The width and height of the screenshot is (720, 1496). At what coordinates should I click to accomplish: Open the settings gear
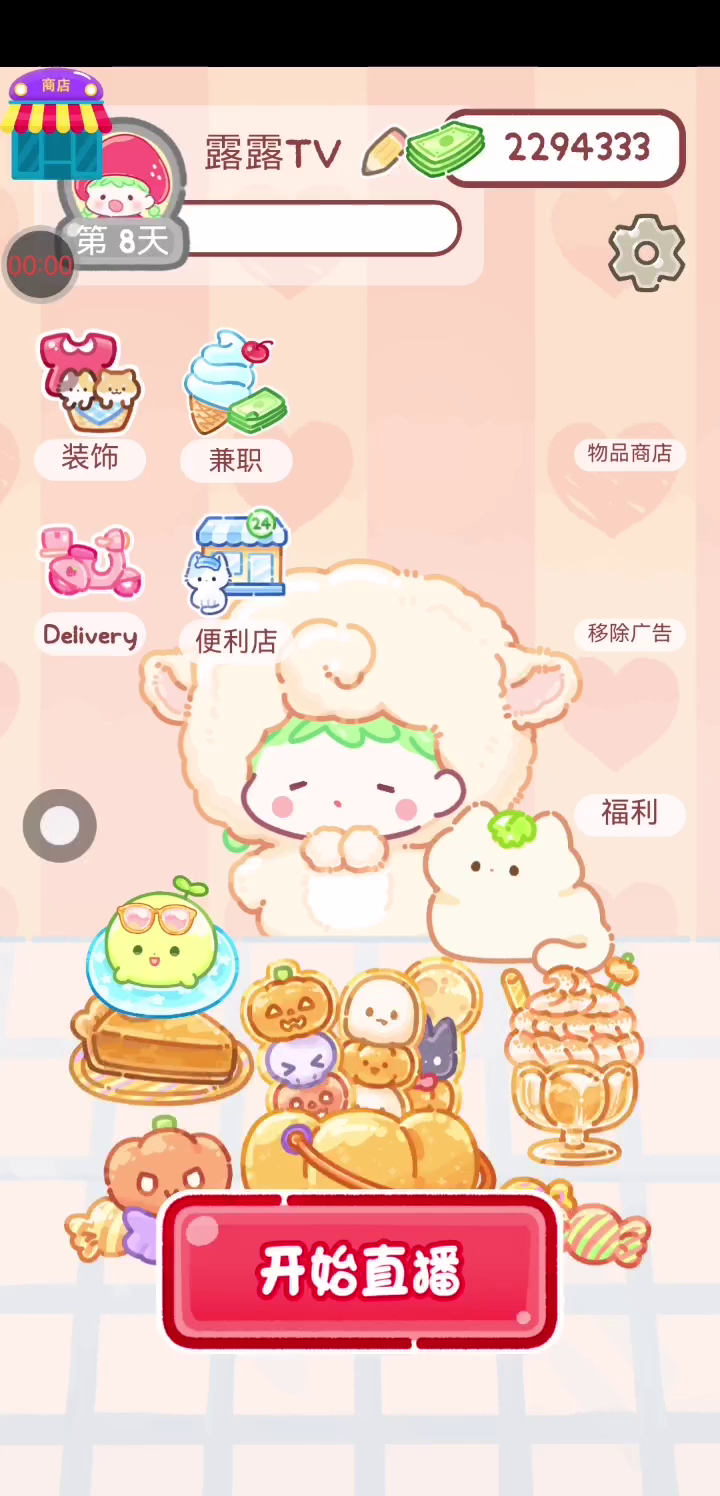pos(646,253)
